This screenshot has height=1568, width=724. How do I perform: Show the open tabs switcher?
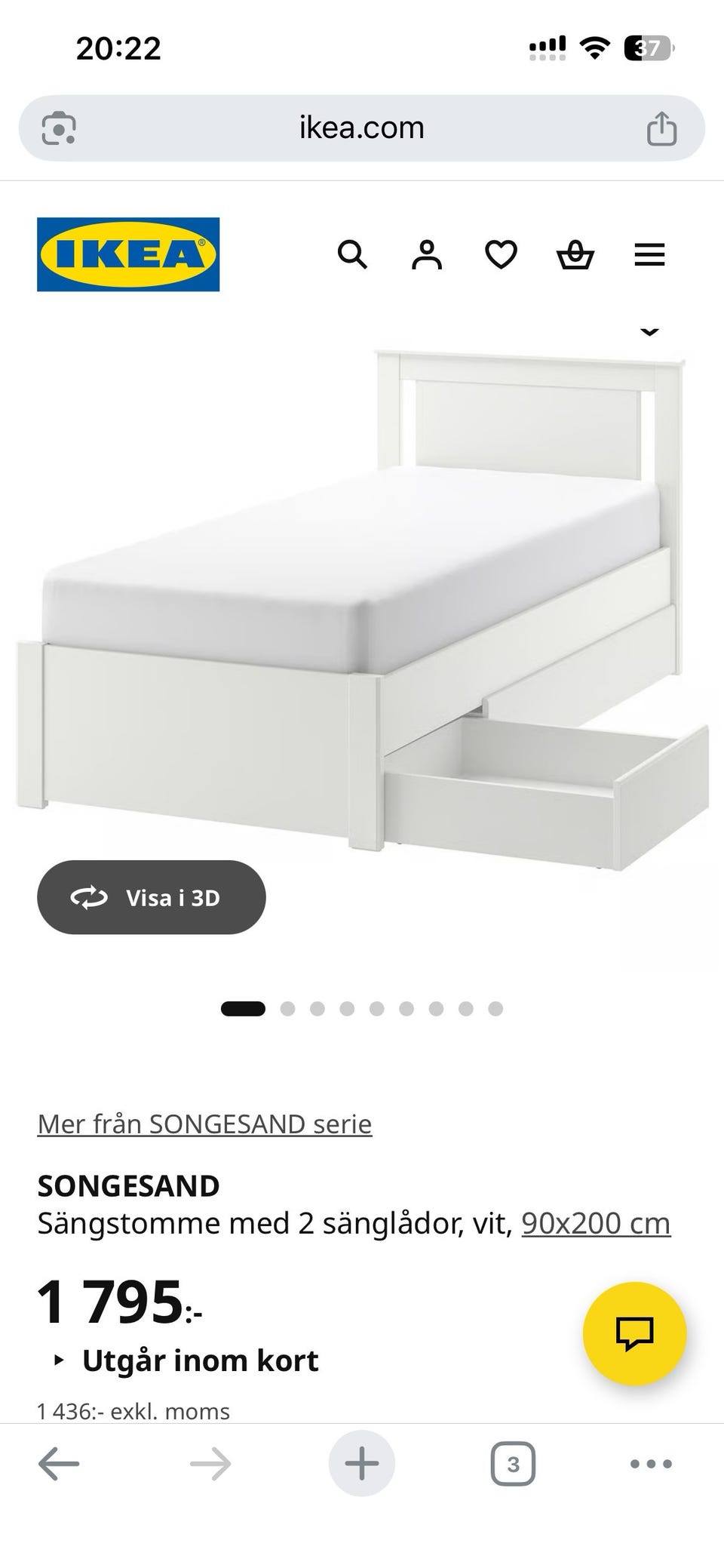pyautogui.click(x=513, y=1465)
